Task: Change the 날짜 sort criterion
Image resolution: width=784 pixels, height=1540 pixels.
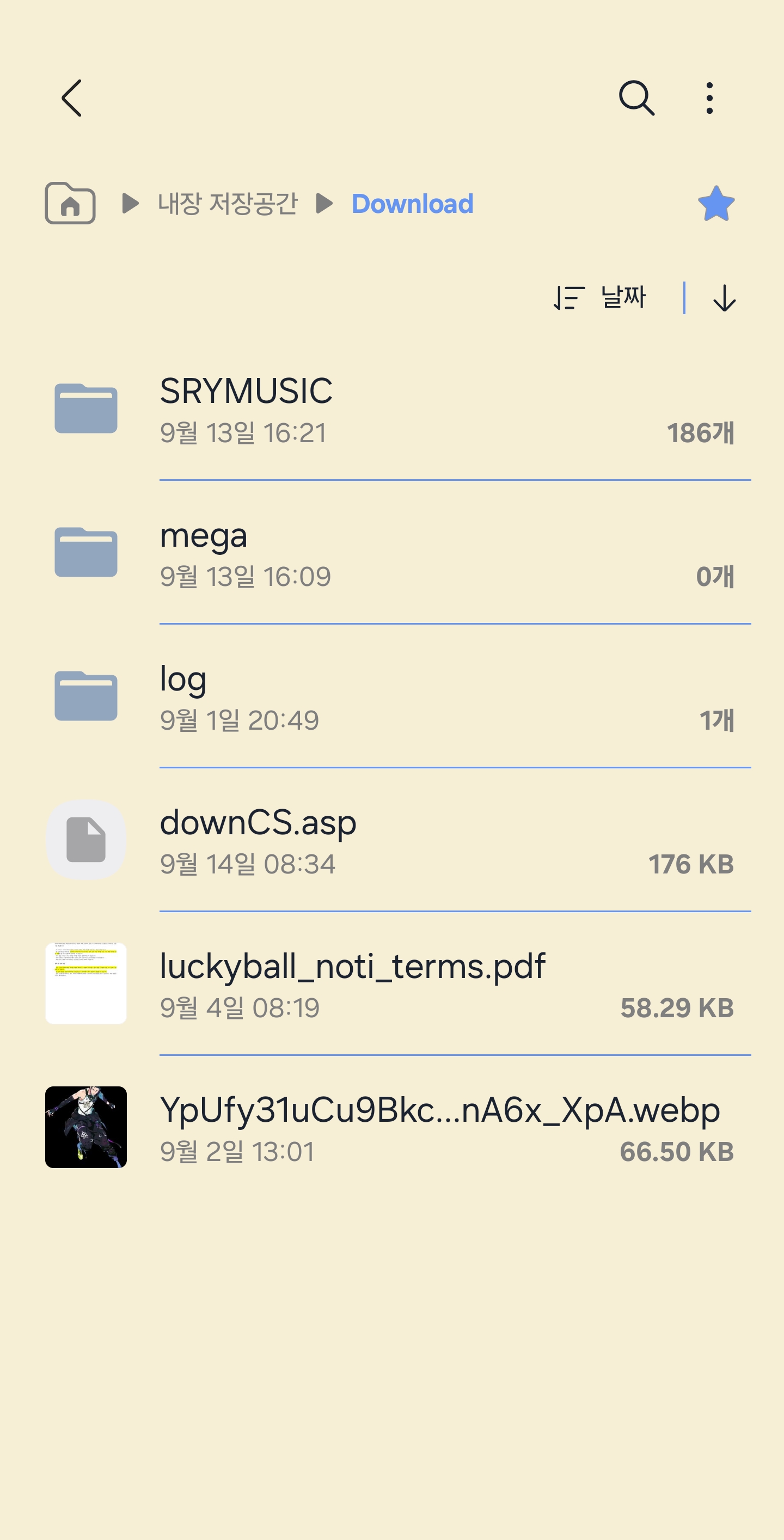Action: click(x=601, y=298)
